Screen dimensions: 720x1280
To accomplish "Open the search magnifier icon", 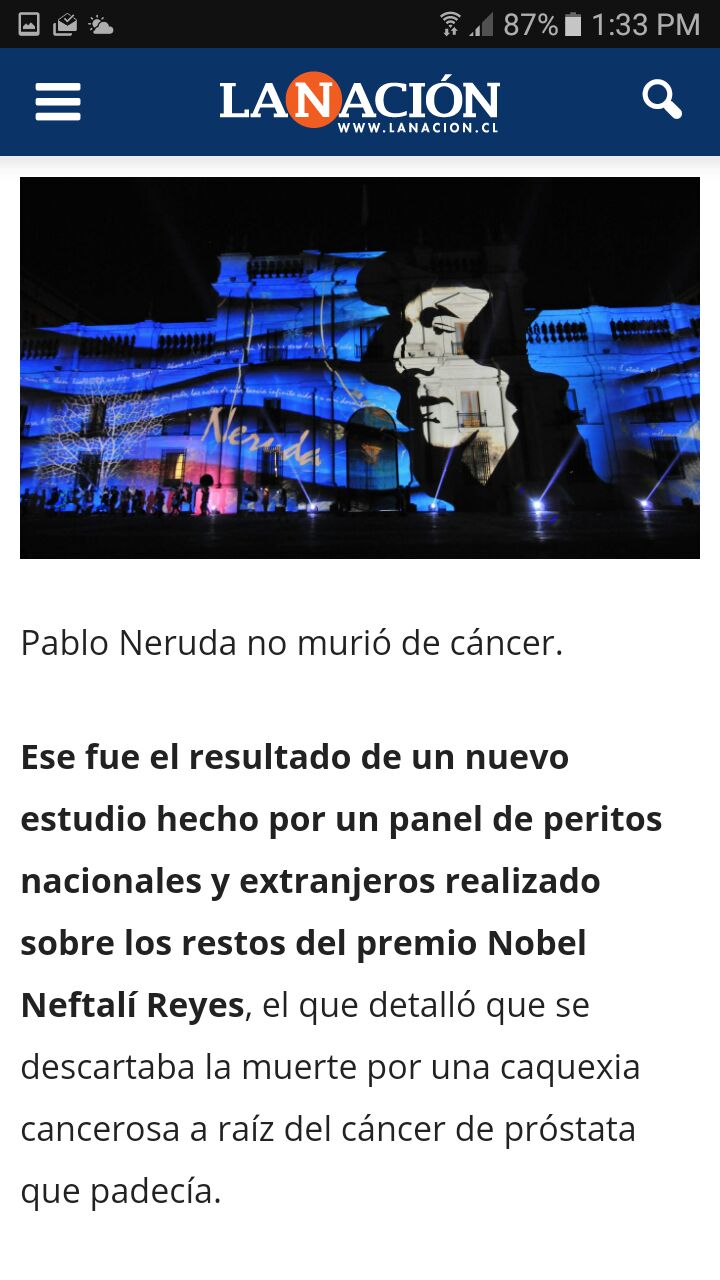I will point(661,100).
